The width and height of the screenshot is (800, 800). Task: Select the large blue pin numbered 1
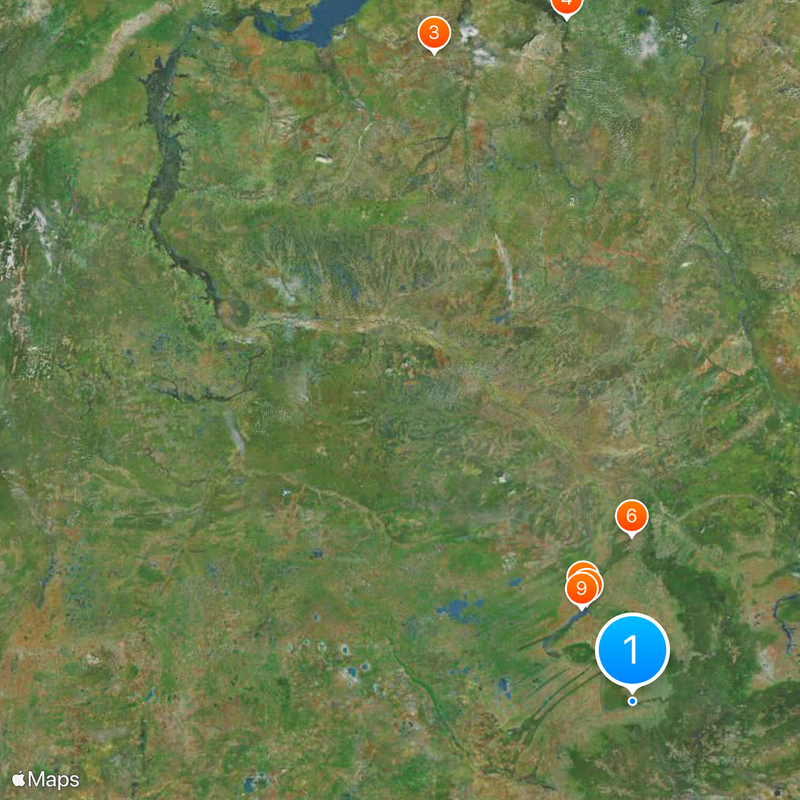coord(632,650)
